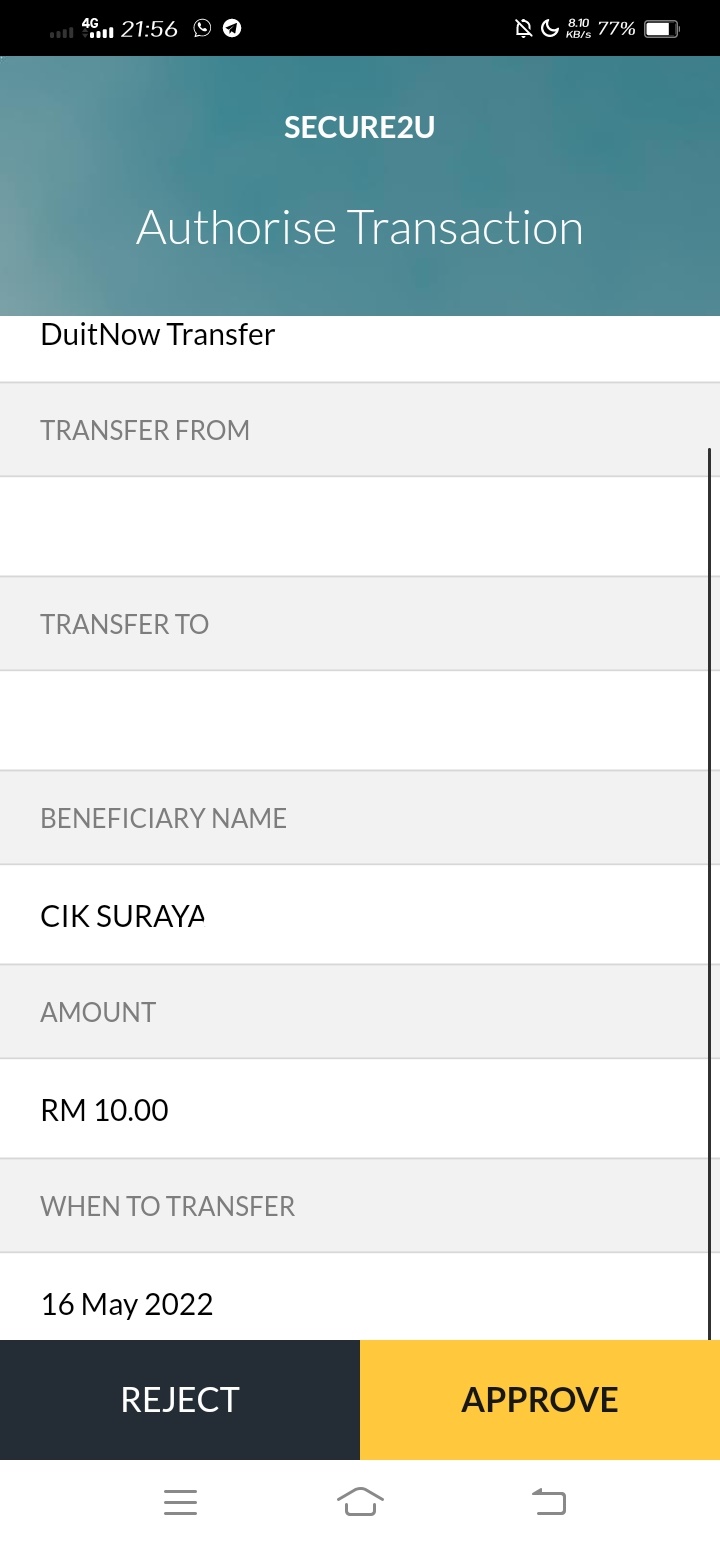The image size is (720, 1544).
Task: Go back using system back button
Action: pyautogui.click(x=548, y=1502)
